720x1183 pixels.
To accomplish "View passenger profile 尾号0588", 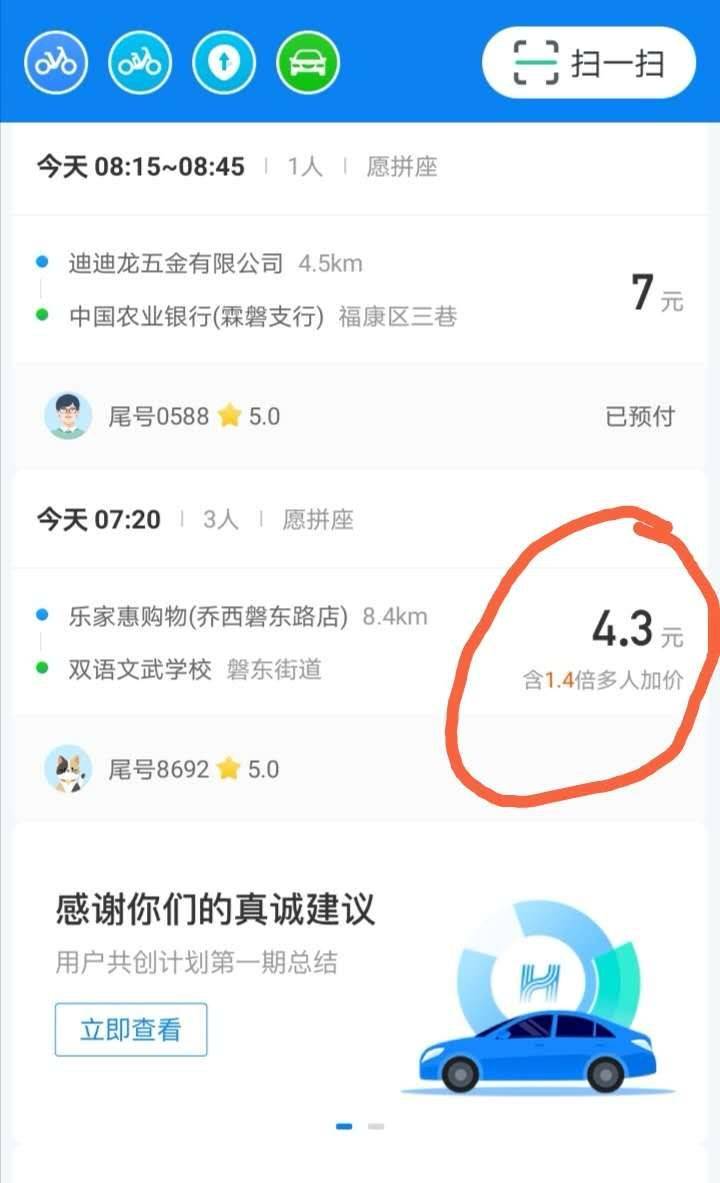I will coord(162,416).
